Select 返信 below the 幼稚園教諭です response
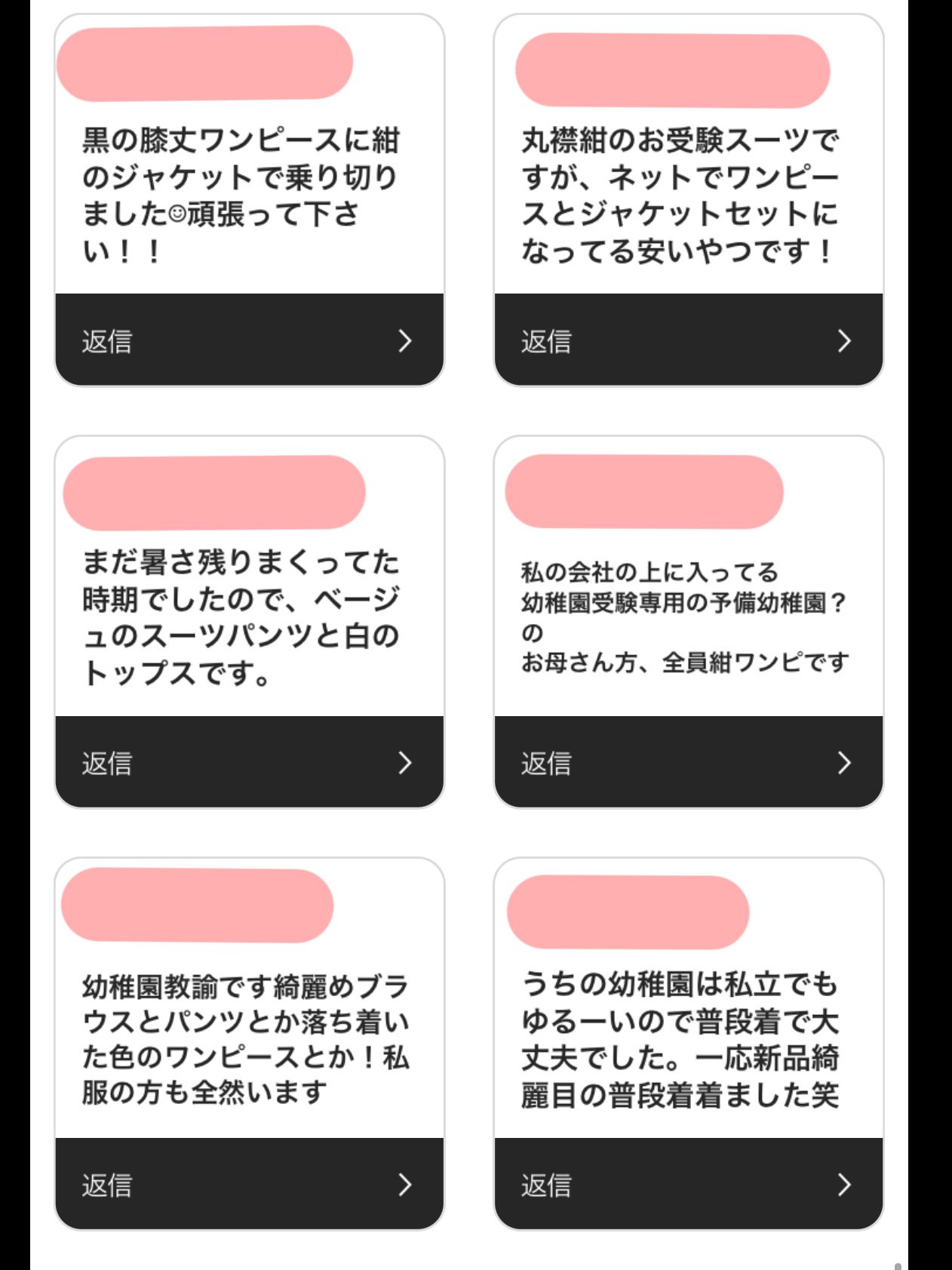This screenshot has height=1270, width=952. (249, 1184)
